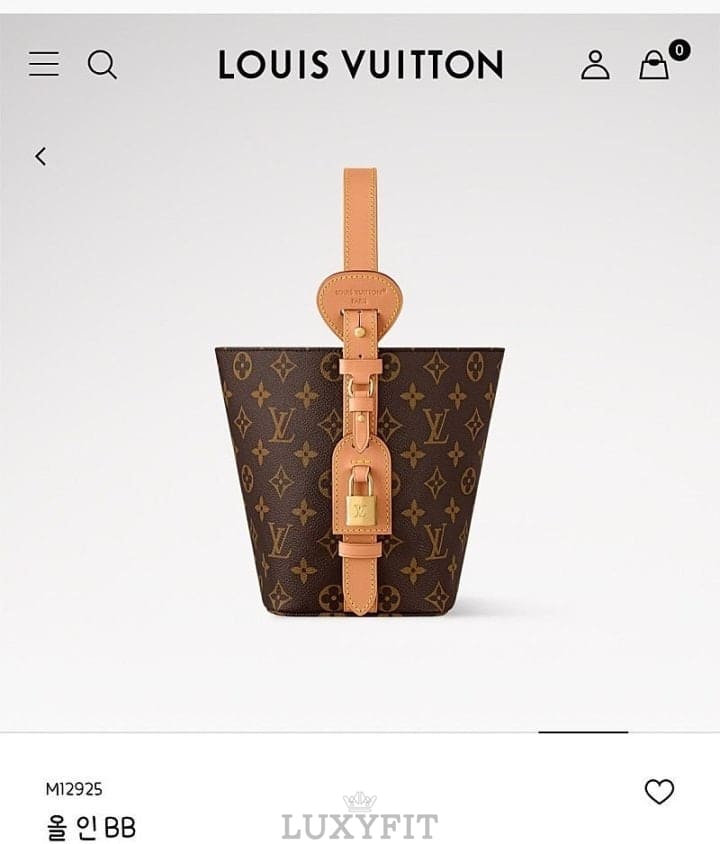720x844 pixels.
Task: Open the account profile icon
Action: pyautogui.click(x=595, y=65)
